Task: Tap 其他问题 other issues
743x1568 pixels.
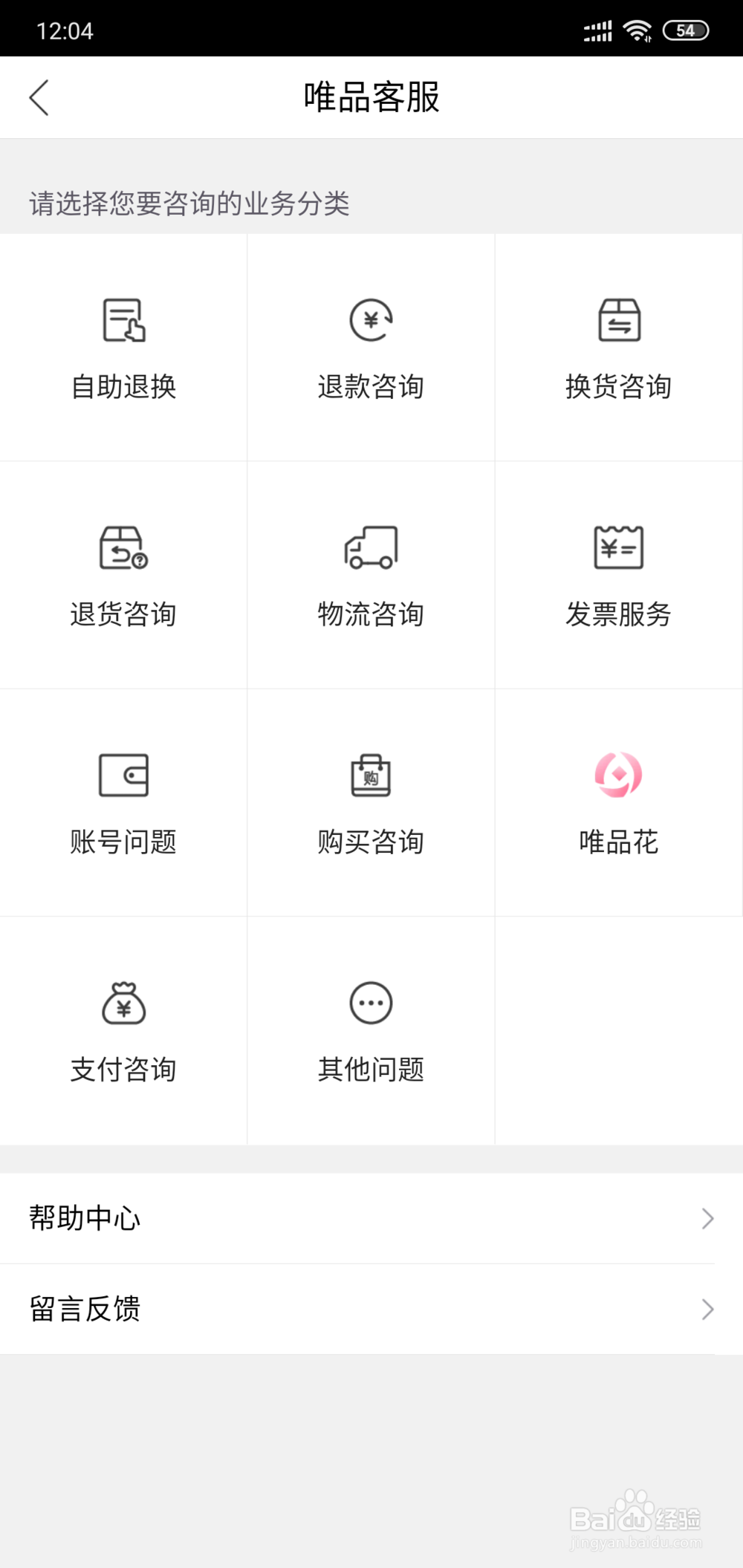Action: coord(371,1031)
